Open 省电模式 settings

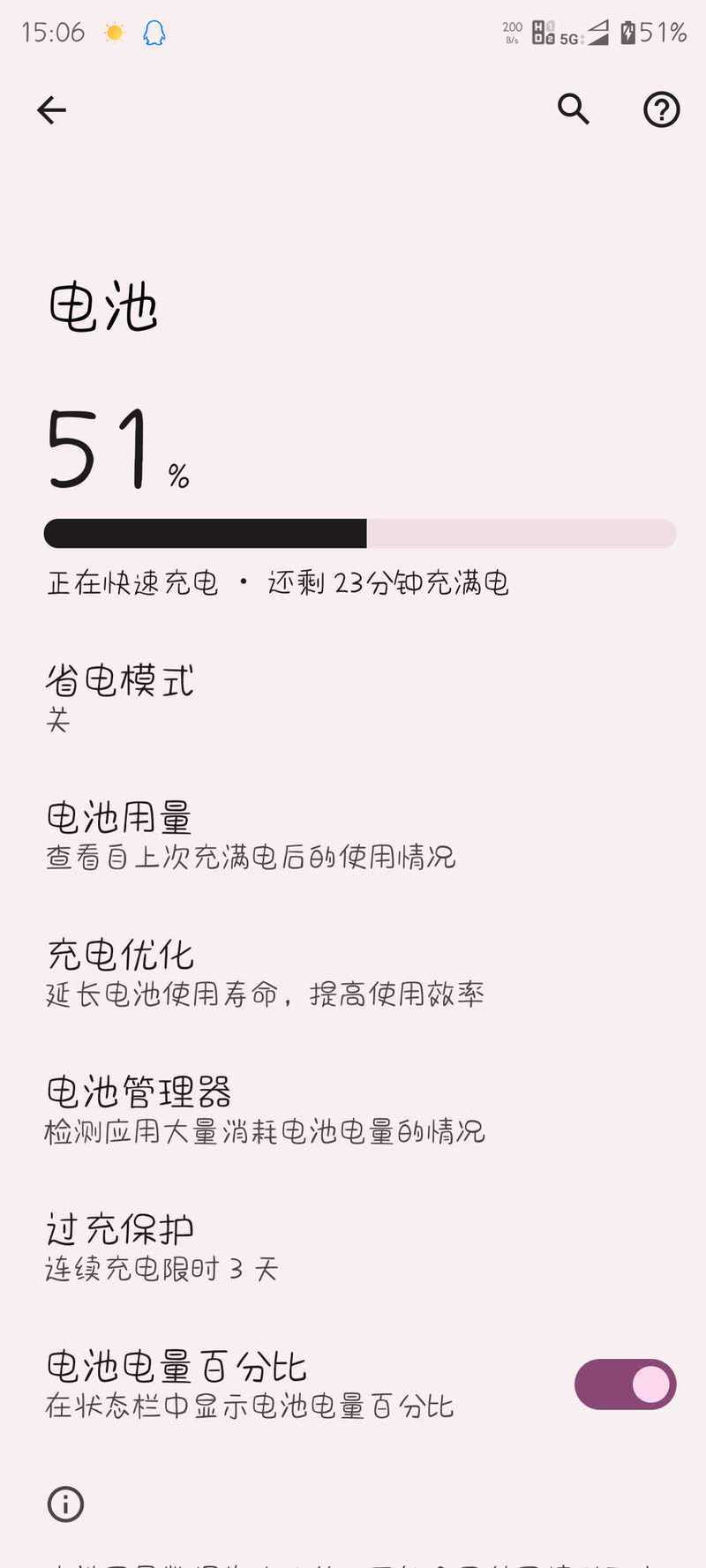(x=120, y=698)
